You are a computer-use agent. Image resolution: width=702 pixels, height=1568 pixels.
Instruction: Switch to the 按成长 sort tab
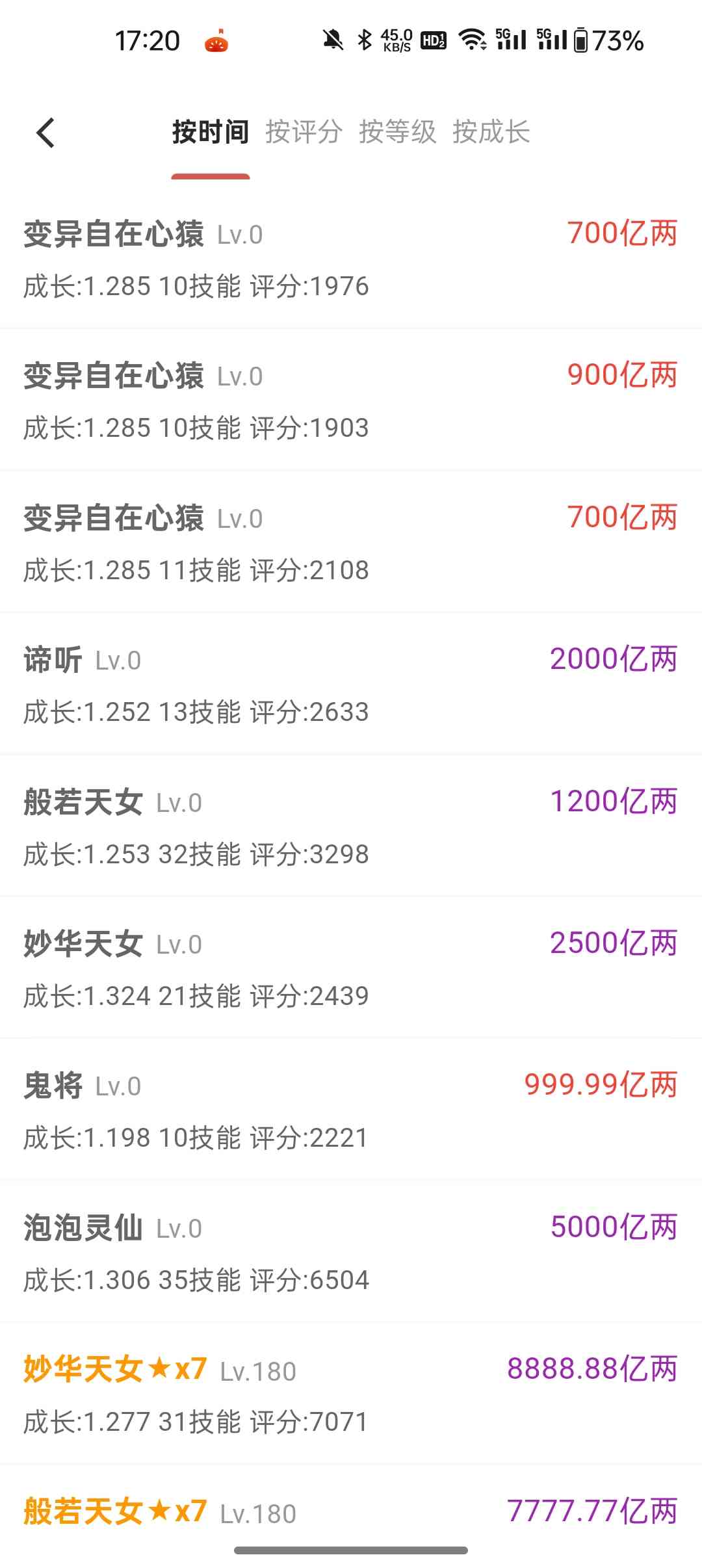491,132
